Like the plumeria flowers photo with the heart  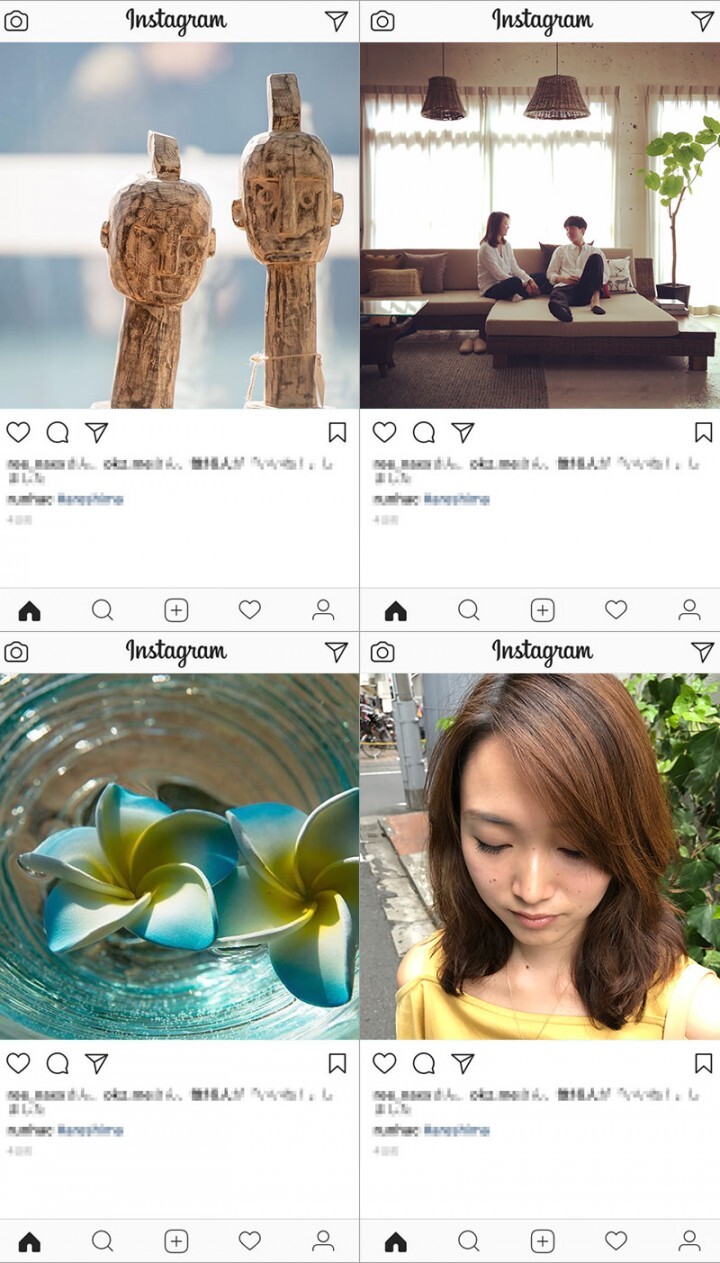click(19, 1064)
